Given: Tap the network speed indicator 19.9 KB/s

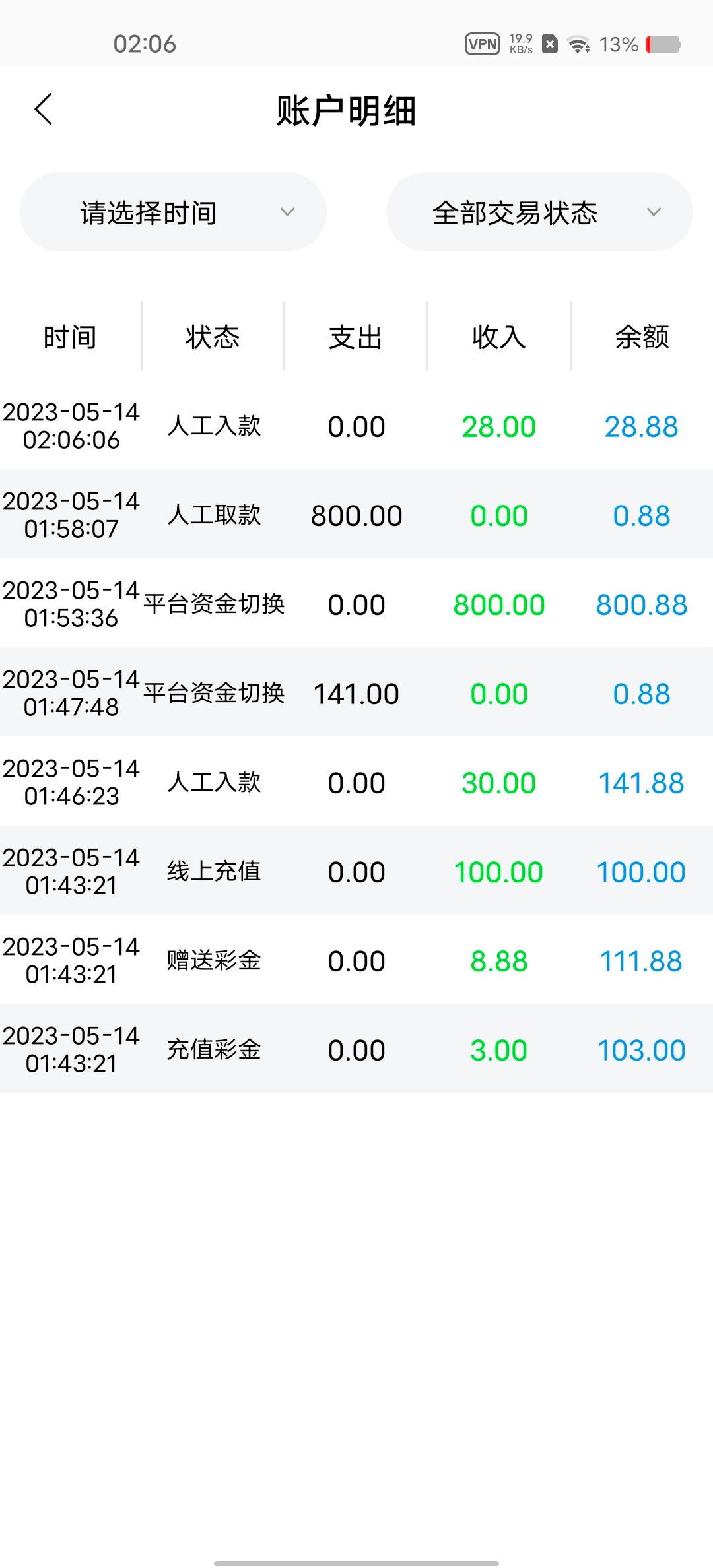Looking at the screenshot, I should tap(521, 44).
